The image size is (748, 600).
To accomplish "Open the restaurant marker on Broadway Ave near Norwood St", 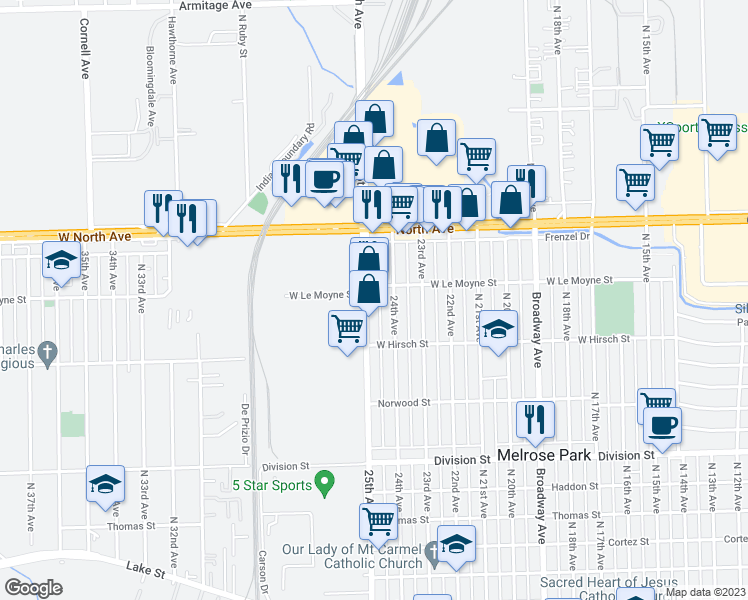I will [535, 418].
